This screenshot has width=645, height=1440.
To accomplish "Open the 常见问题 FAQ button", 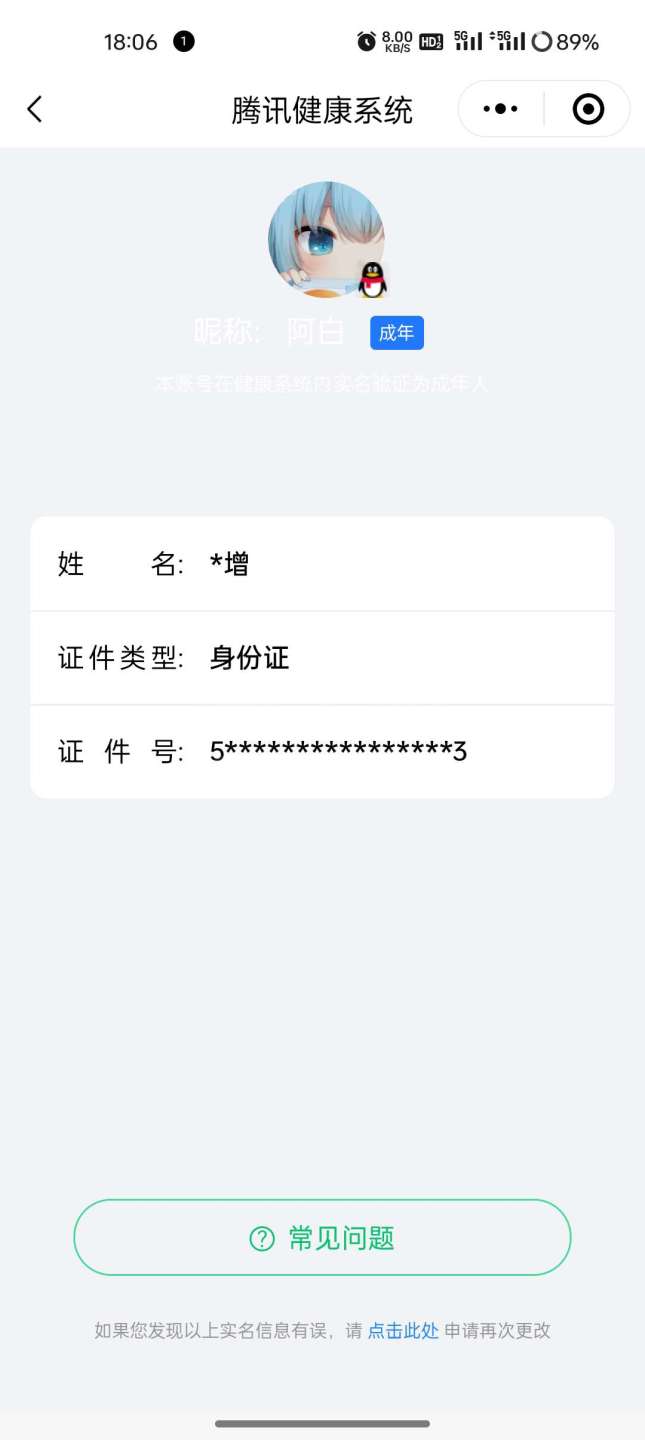I will [322, 1238].
